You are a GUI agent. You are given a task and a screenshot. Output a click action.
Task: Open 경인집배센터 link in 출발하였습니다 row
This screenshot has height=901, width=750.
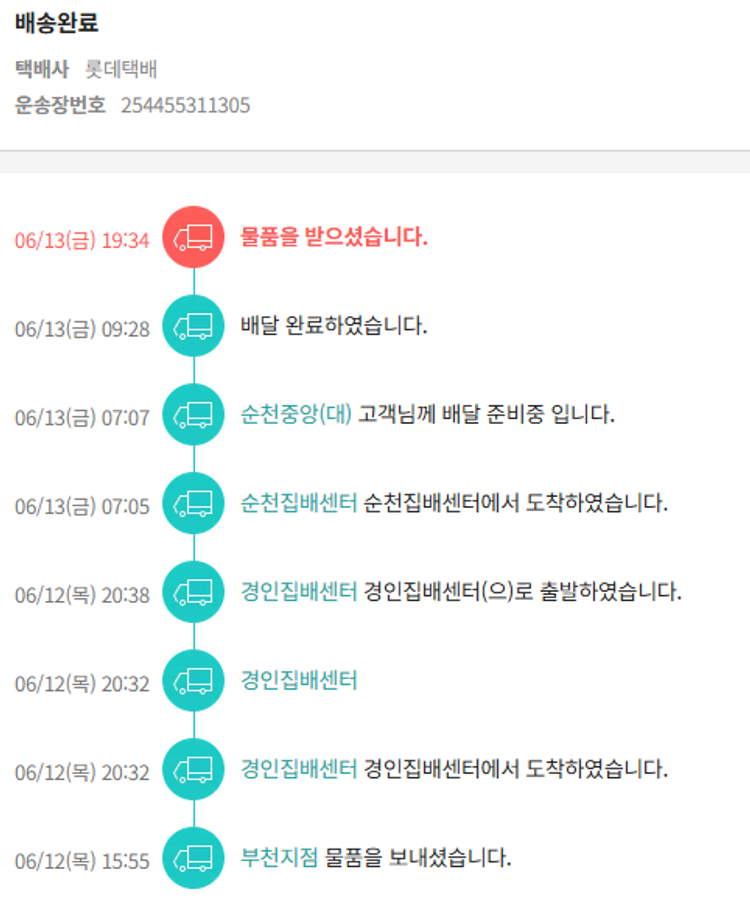298,592
